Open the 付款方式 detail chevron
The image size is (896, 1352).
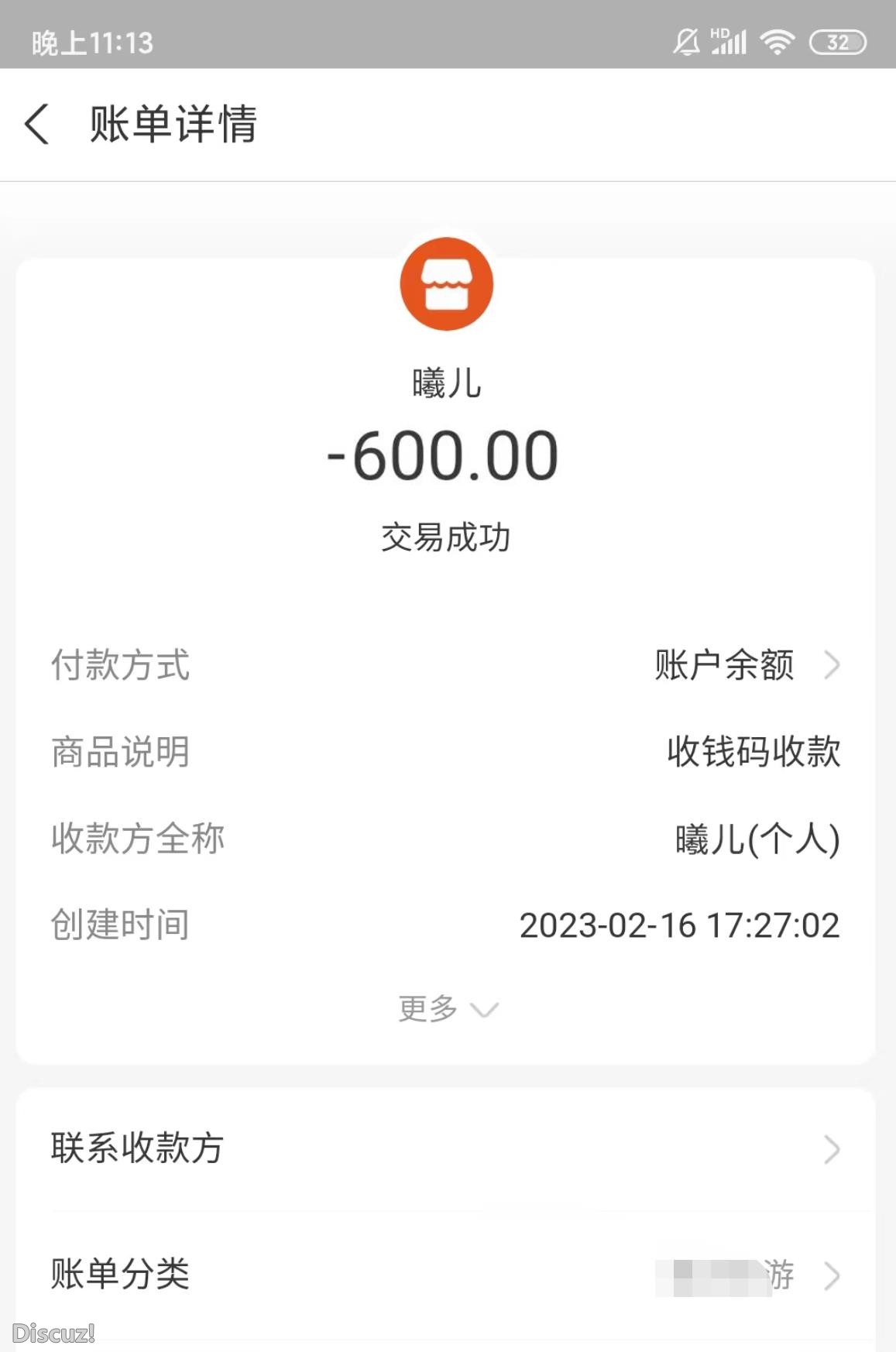coord(832,664)
